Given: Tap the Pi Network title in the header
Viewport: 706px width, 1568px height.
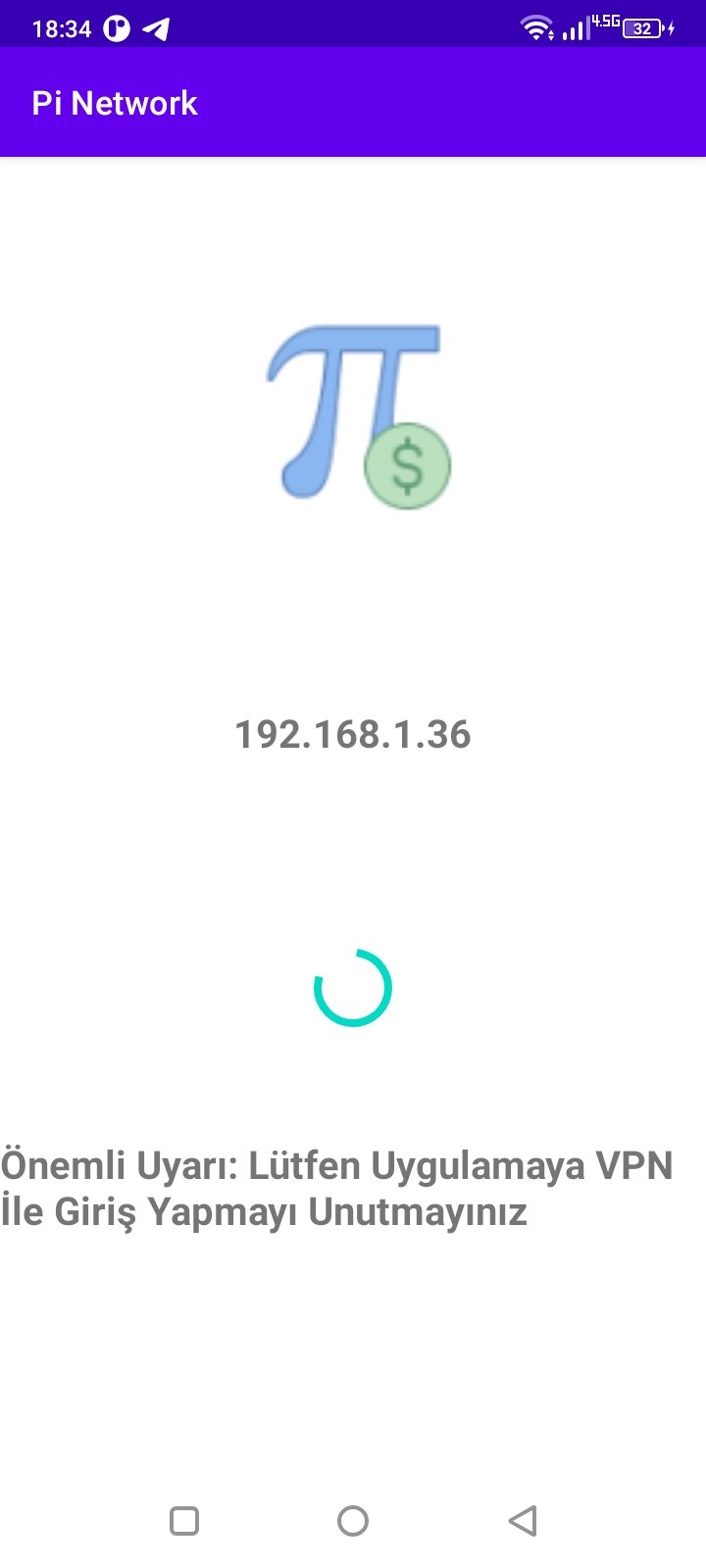Looking at the screenshot, I should click(115, 102).
